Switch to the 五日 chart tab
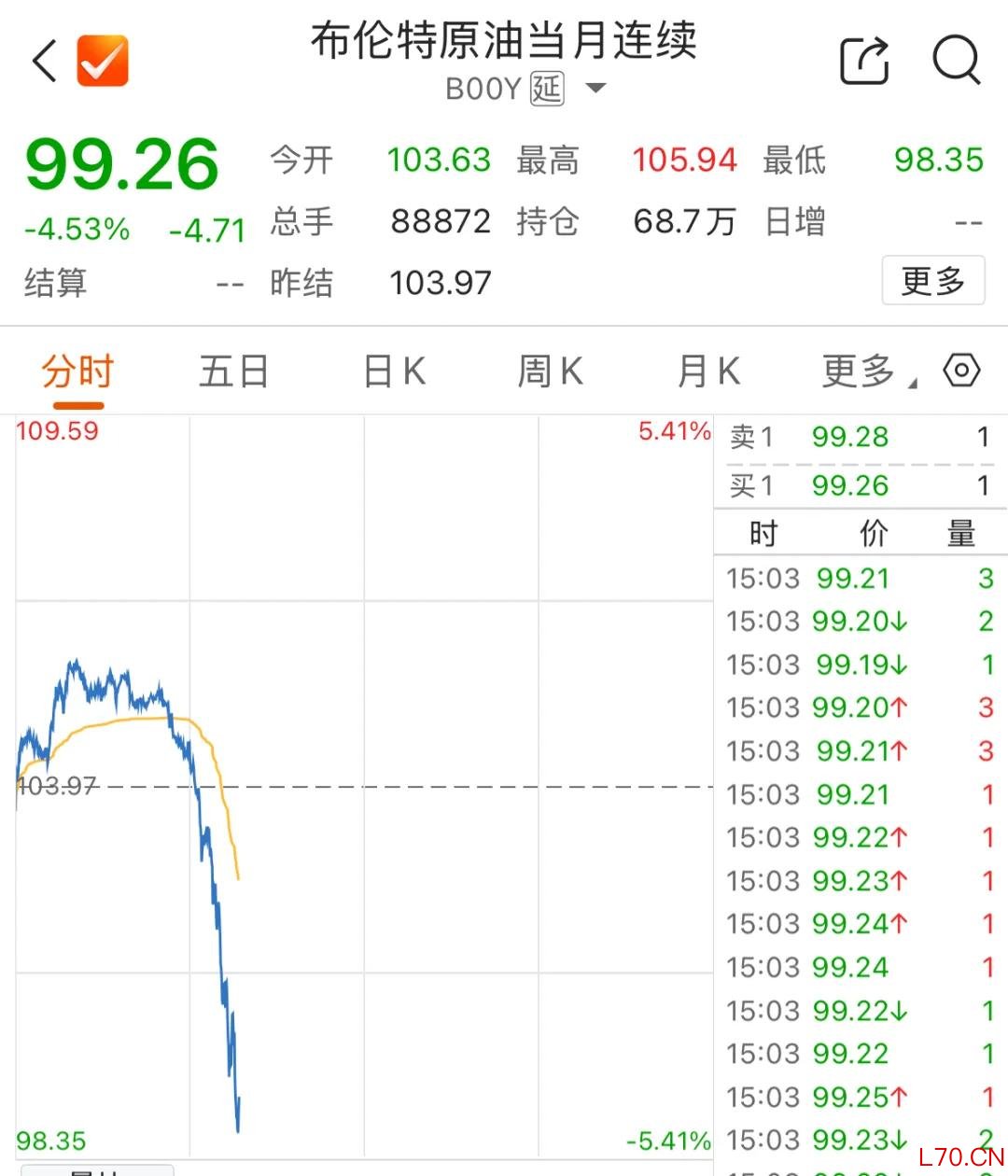Viewport: 1008px width, 1176px height. pyautogui.click(x=233, y=371)
